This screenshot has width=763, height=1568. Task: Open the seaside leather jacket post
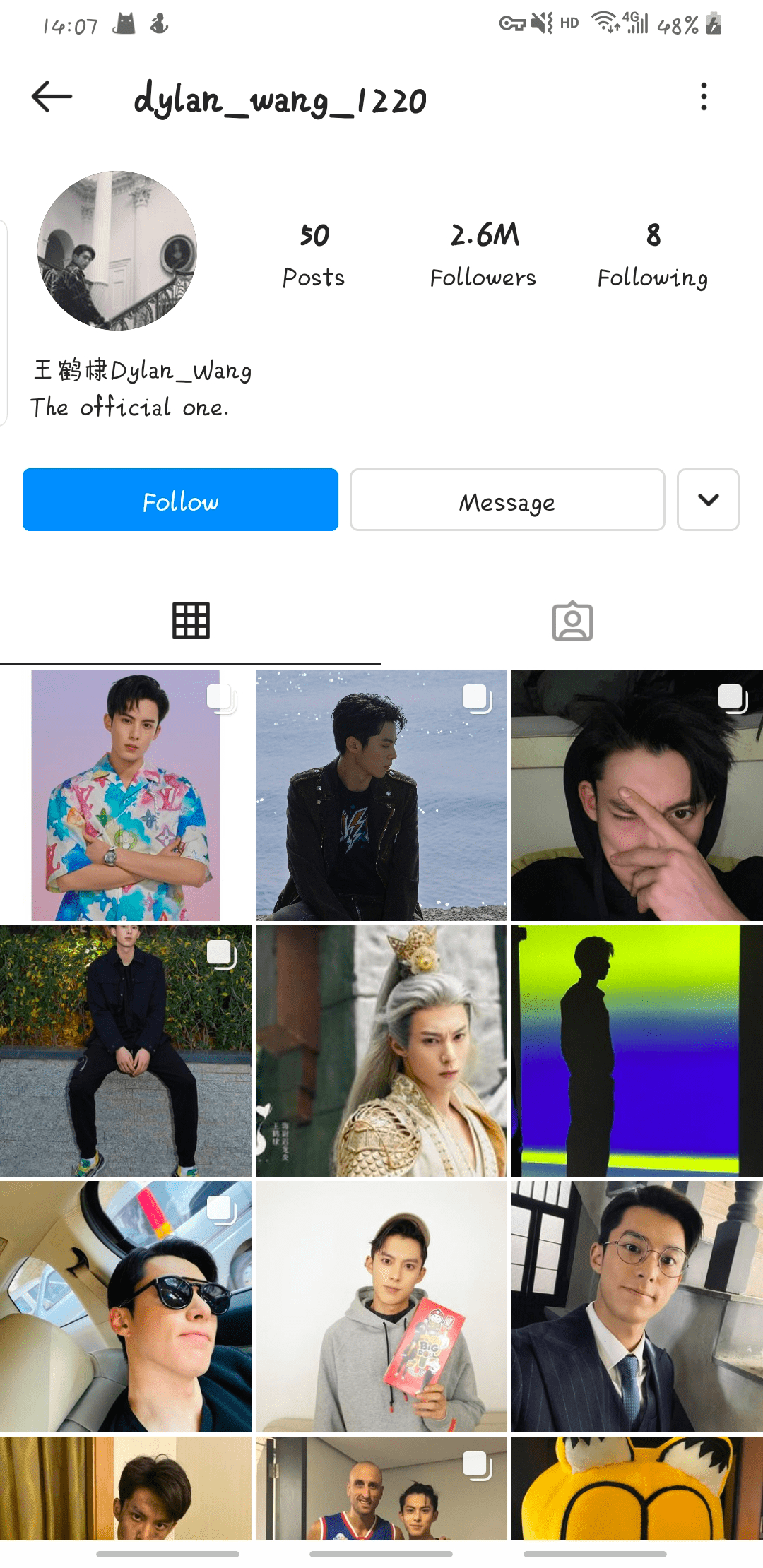click(381, 795)
